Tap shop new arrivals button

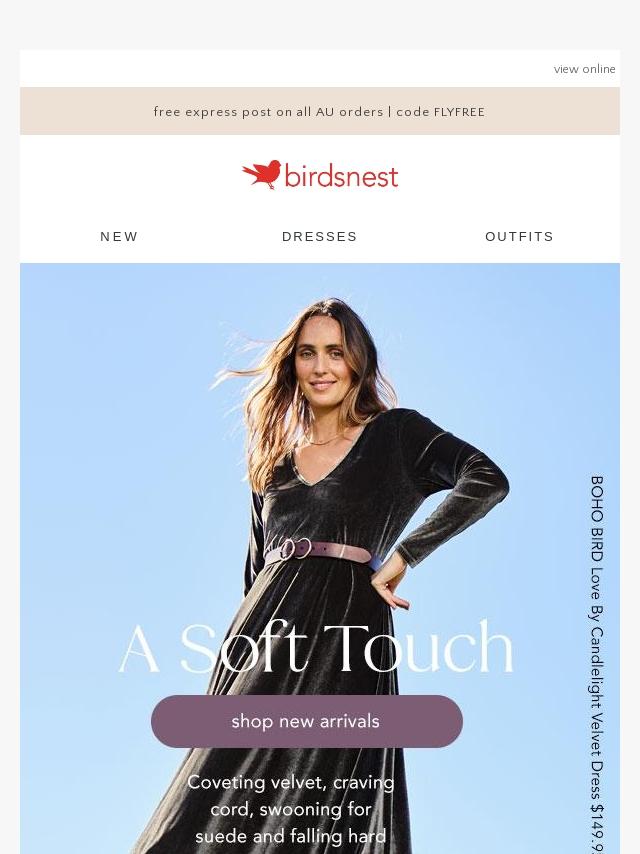click(306, 721)
